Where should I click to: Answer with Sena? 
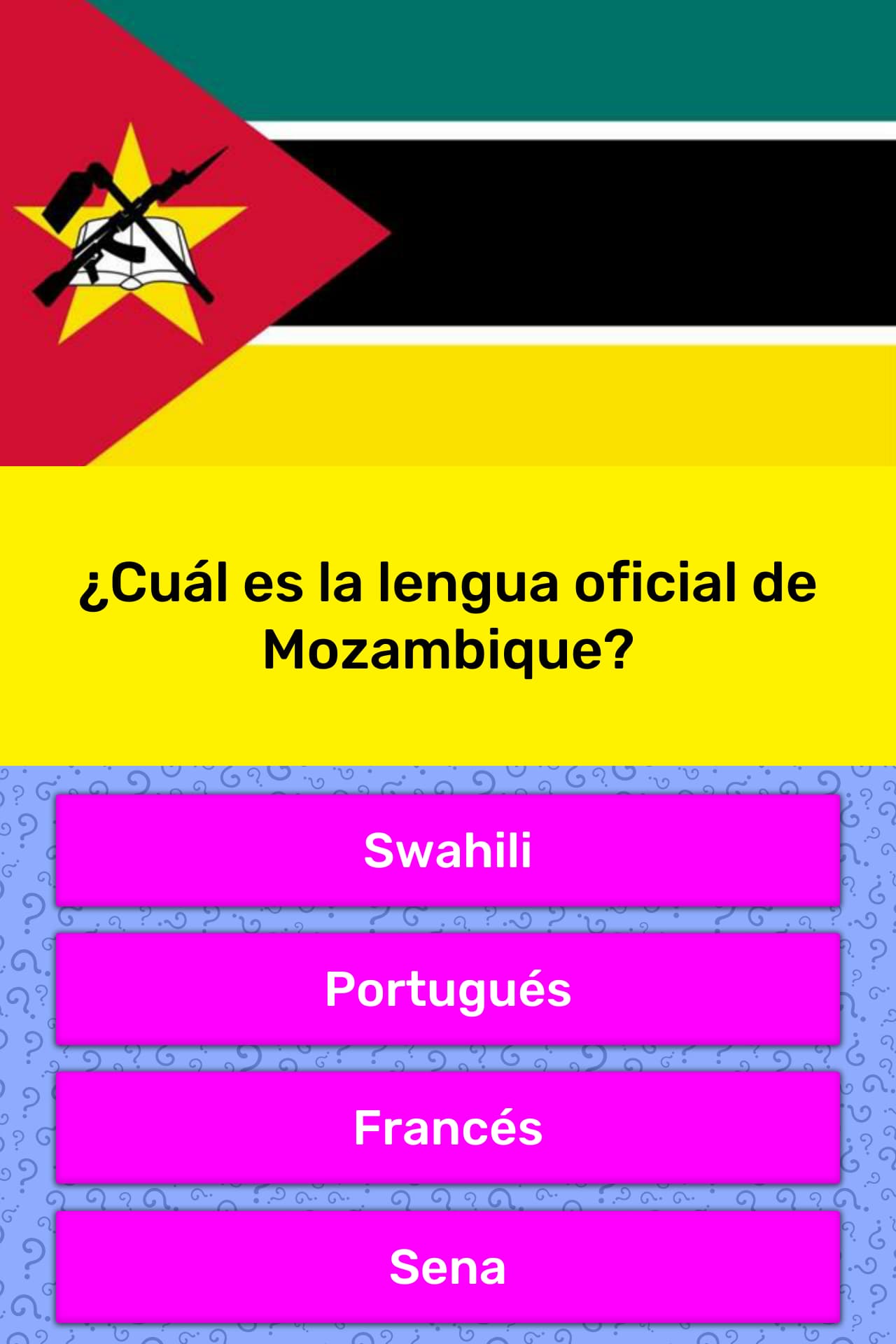pyautogui.click(x=448, y=1266)
